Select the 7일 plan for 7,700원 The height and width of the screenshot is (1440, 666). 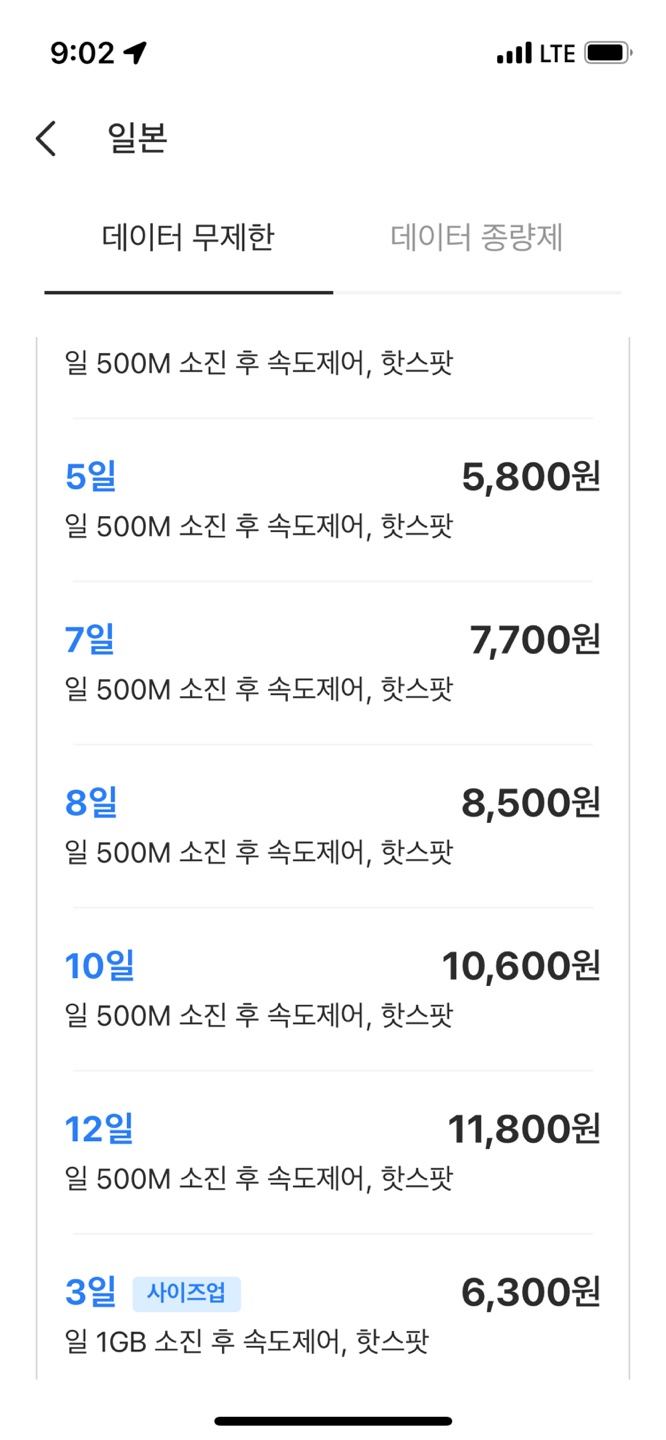332,663
